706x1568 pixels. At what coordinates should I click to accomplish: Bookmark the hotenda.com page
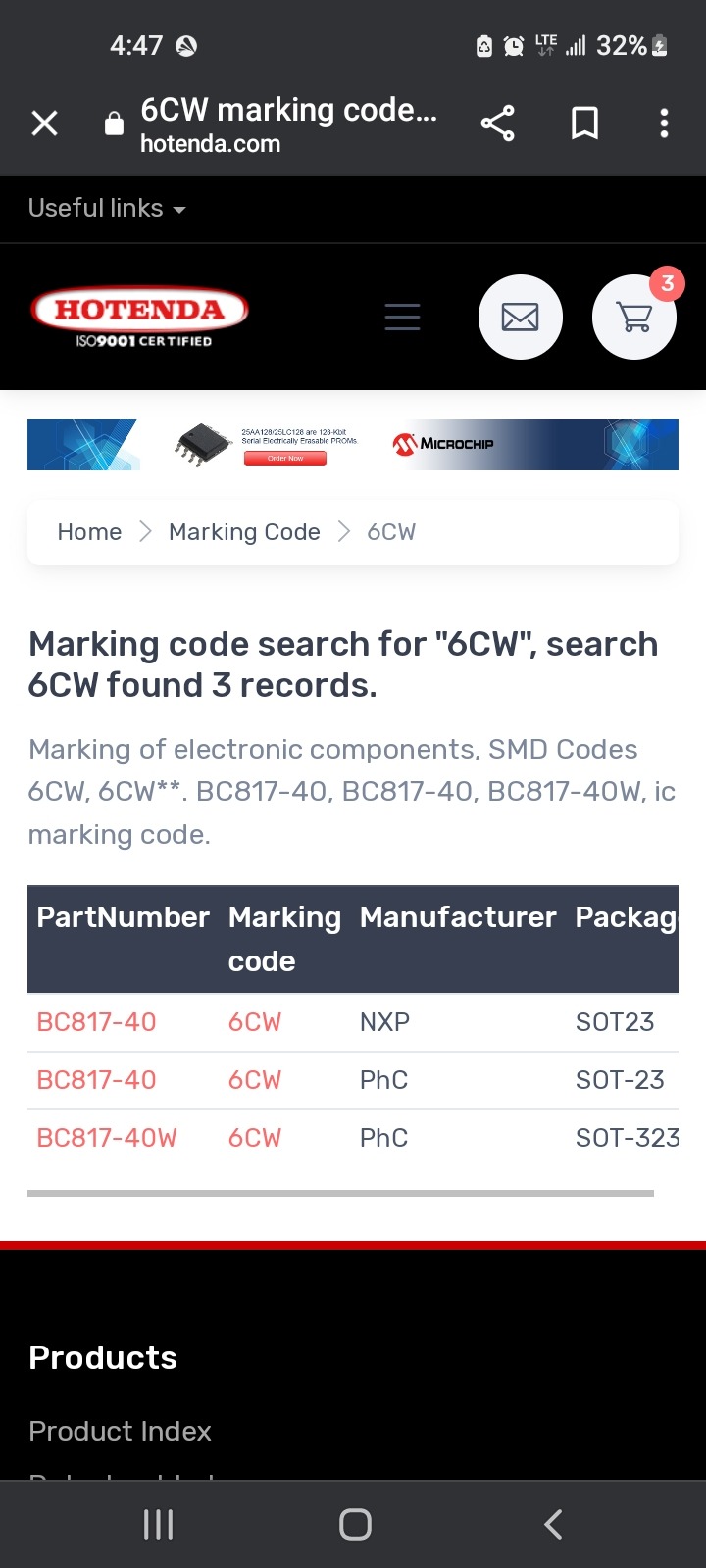pyautogui.click(x=585, y=123)
